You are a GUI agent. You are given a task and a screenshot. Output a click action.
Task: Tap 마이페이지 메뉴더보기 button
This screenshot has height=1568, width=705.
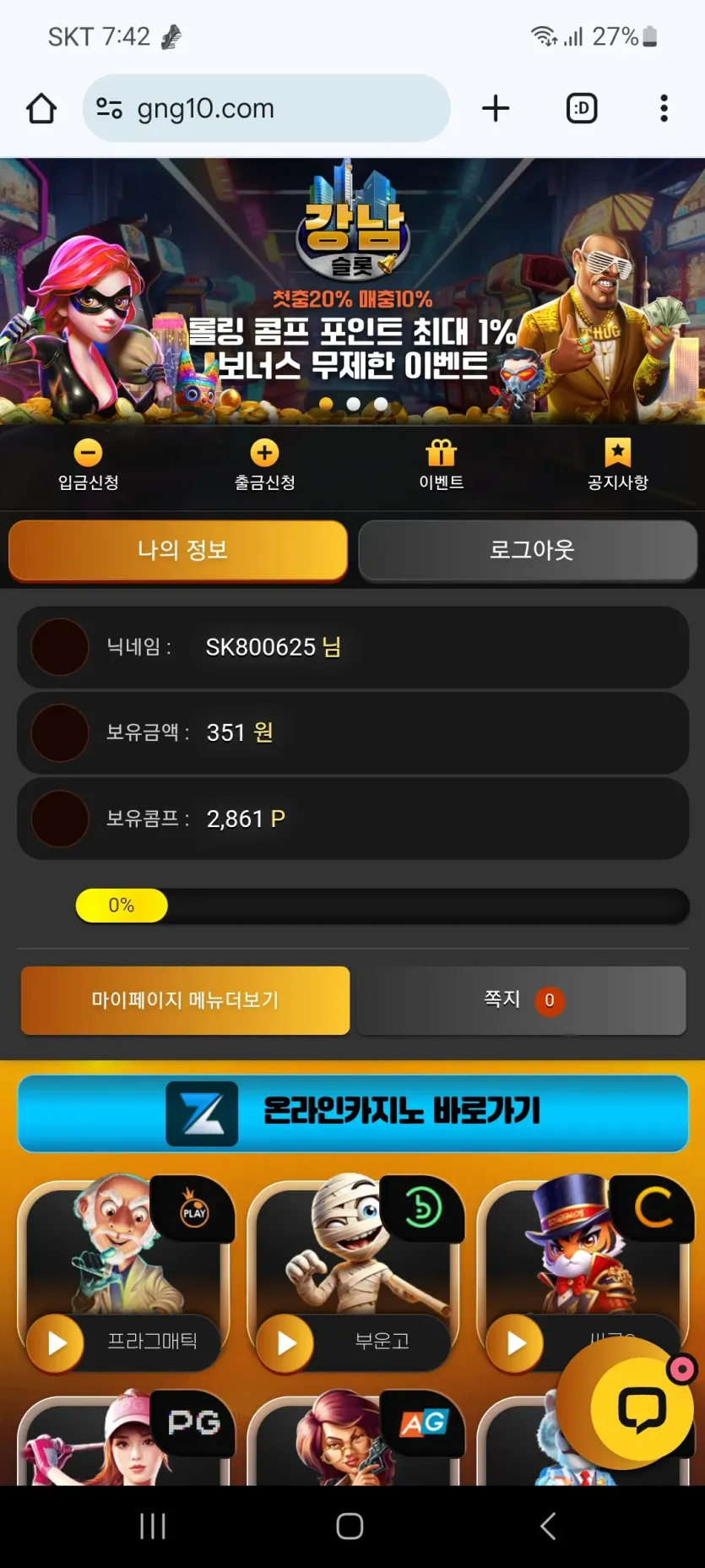coord(185,1000)
